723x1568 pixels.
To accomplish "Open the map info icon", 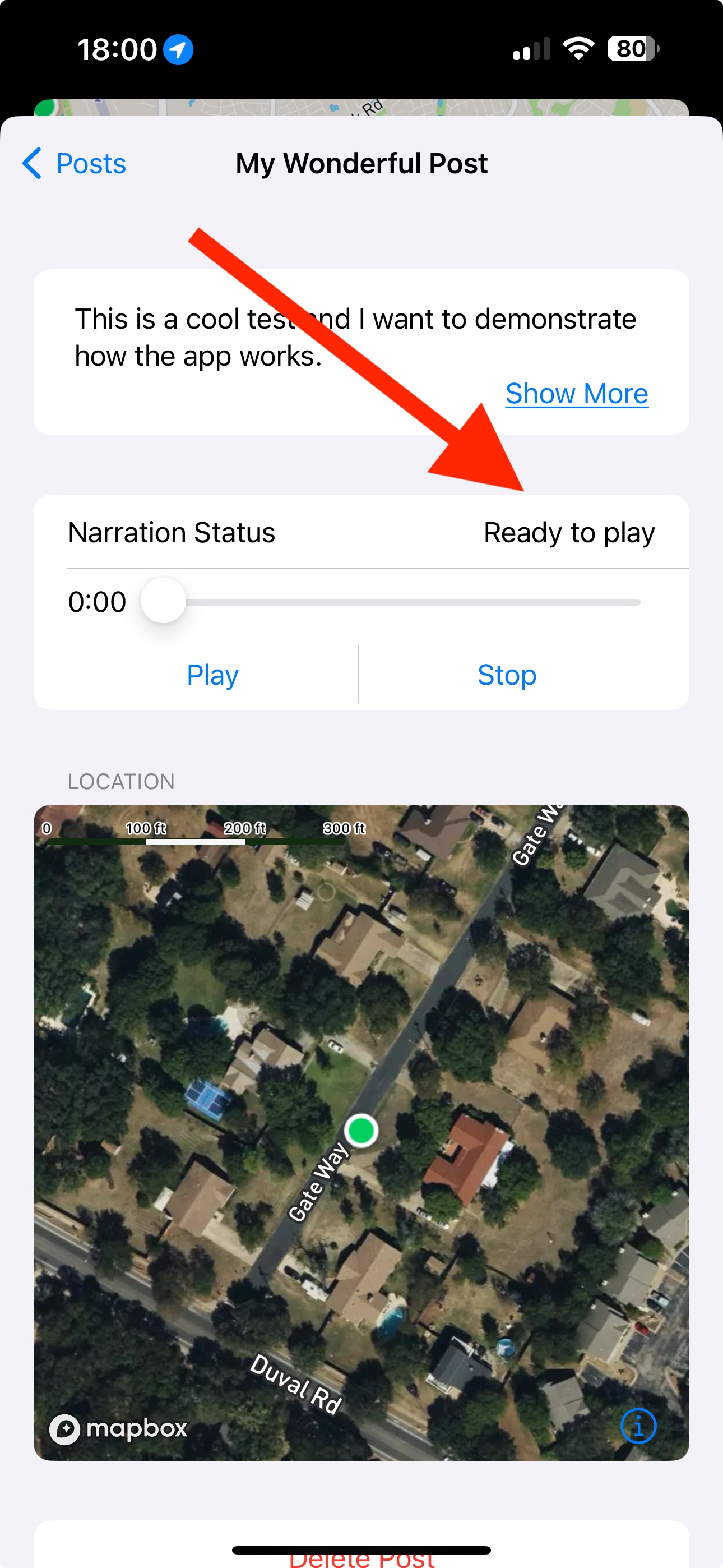I will pos(637,1426).
